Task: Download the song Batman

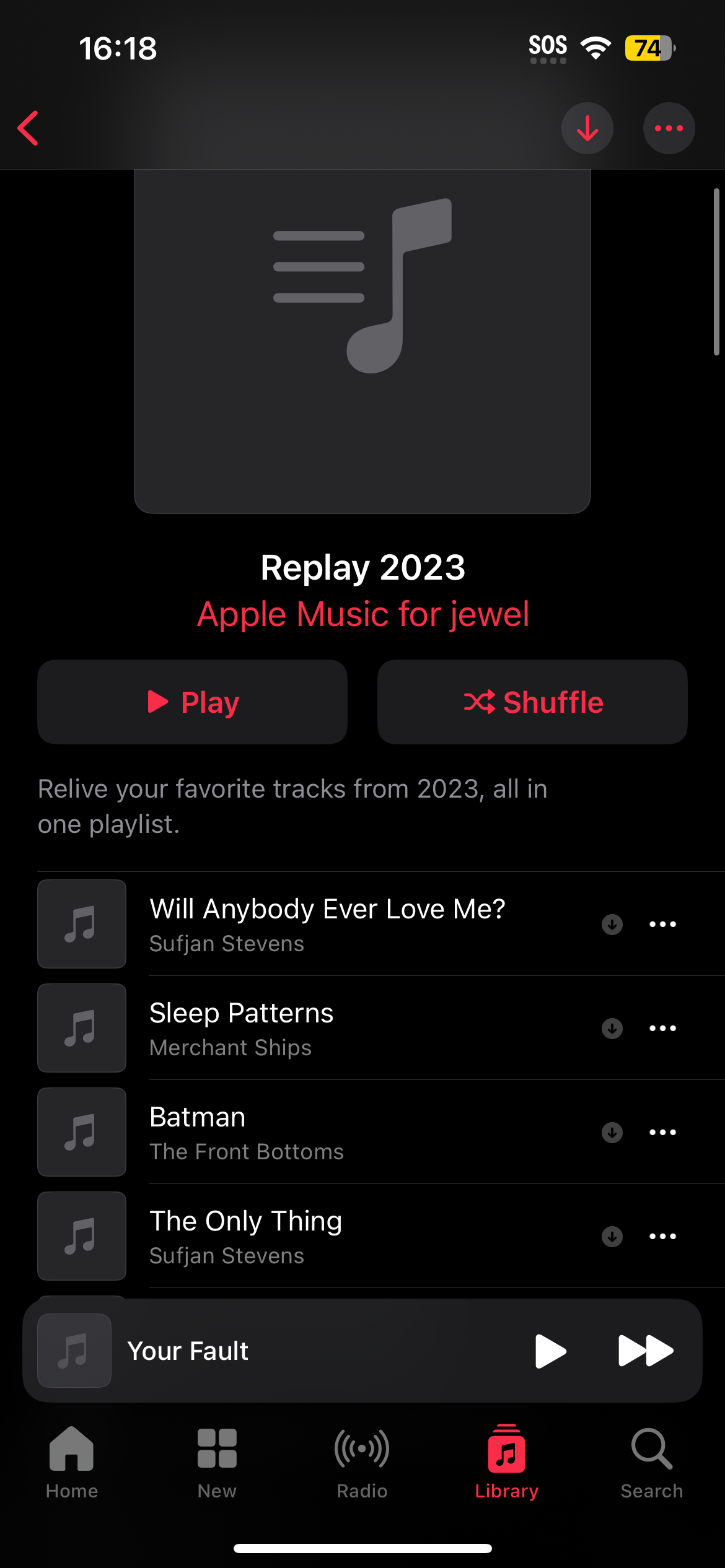Action: 612,1132
